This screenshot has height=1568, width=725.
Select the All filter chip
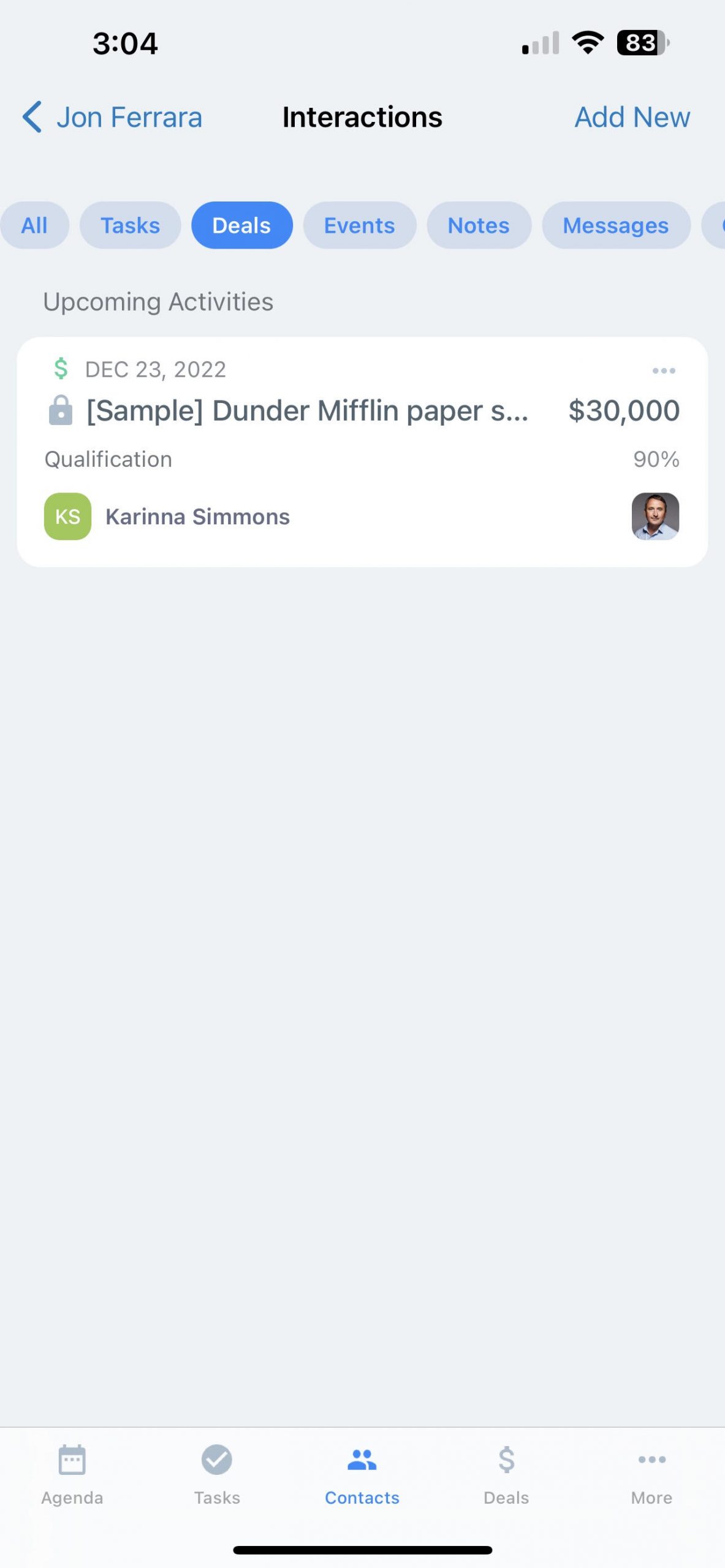tap(34, 225)
